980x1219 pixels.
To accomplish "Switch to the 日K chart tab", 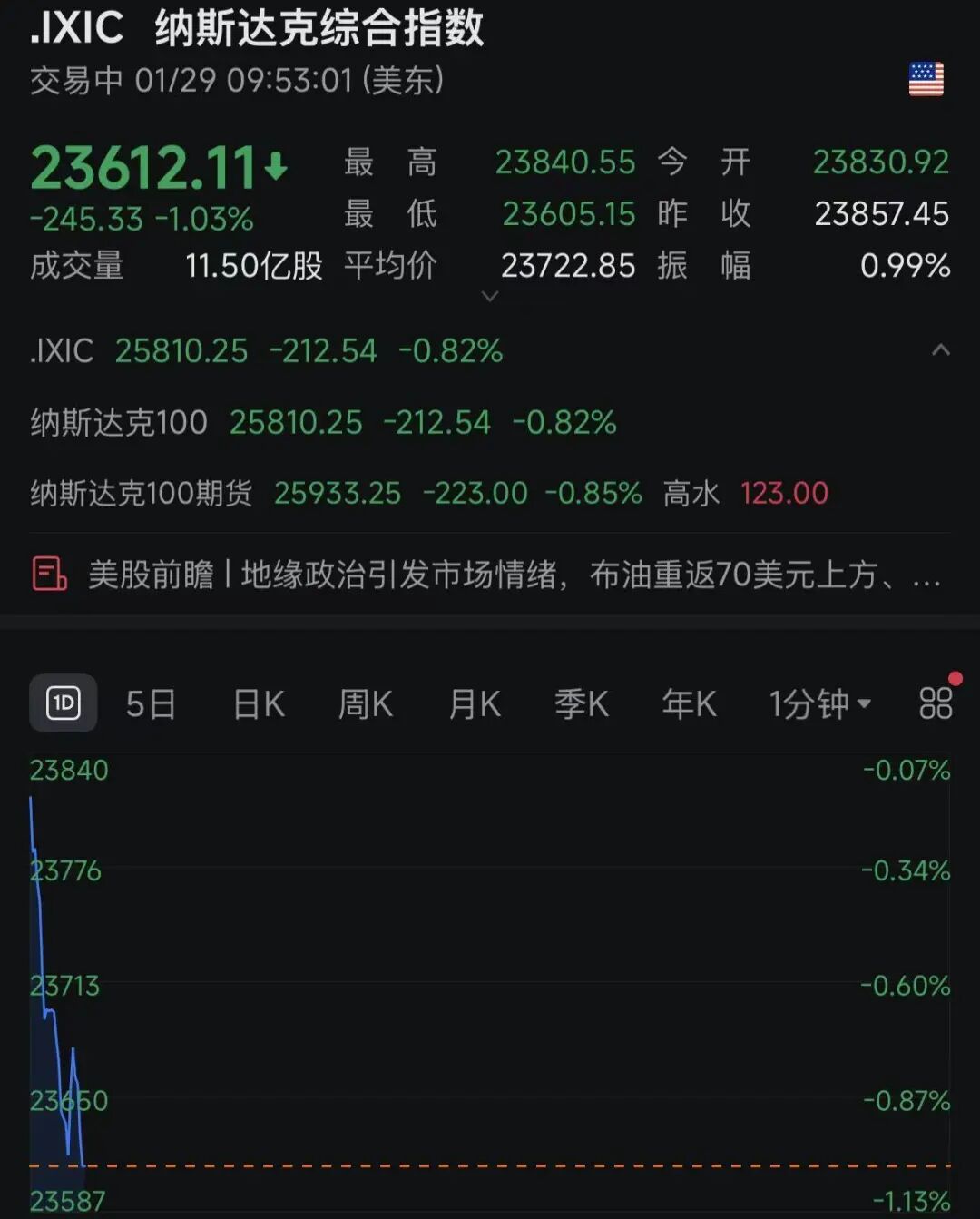I will [259, 704].
